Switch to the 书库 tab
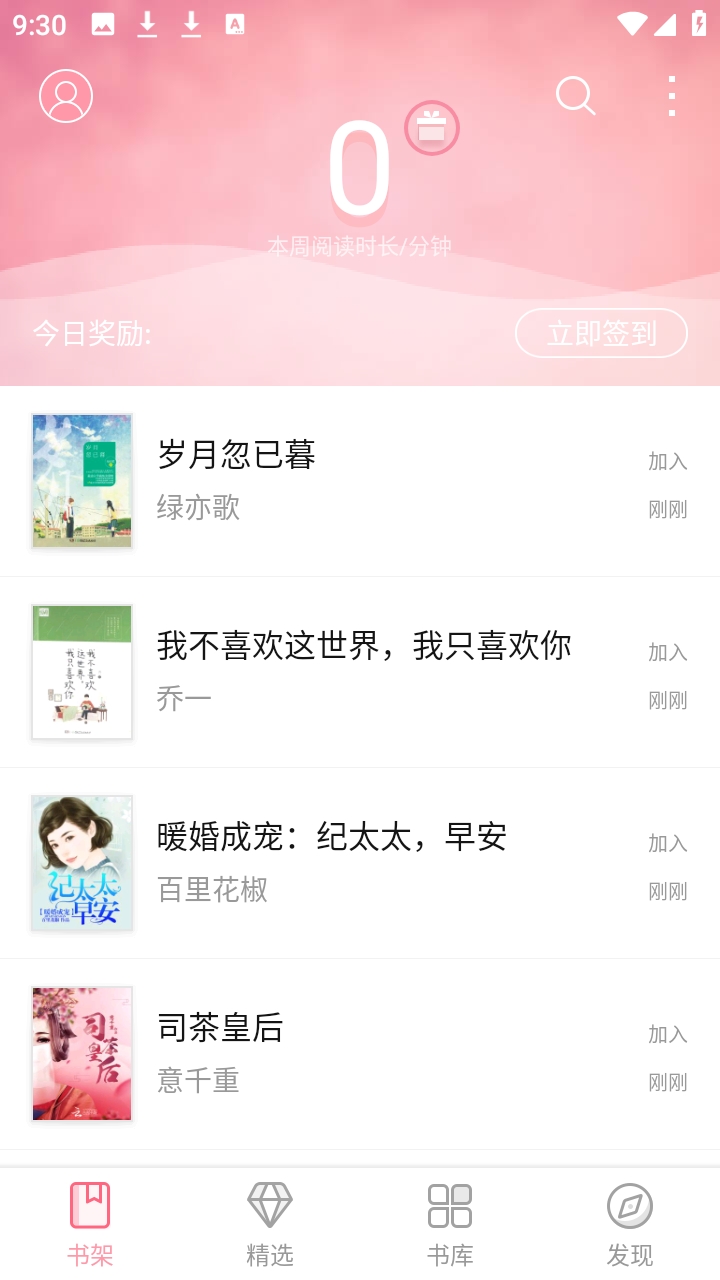The width and height of the screenshot is (720, 1280). pos(450,1224)
